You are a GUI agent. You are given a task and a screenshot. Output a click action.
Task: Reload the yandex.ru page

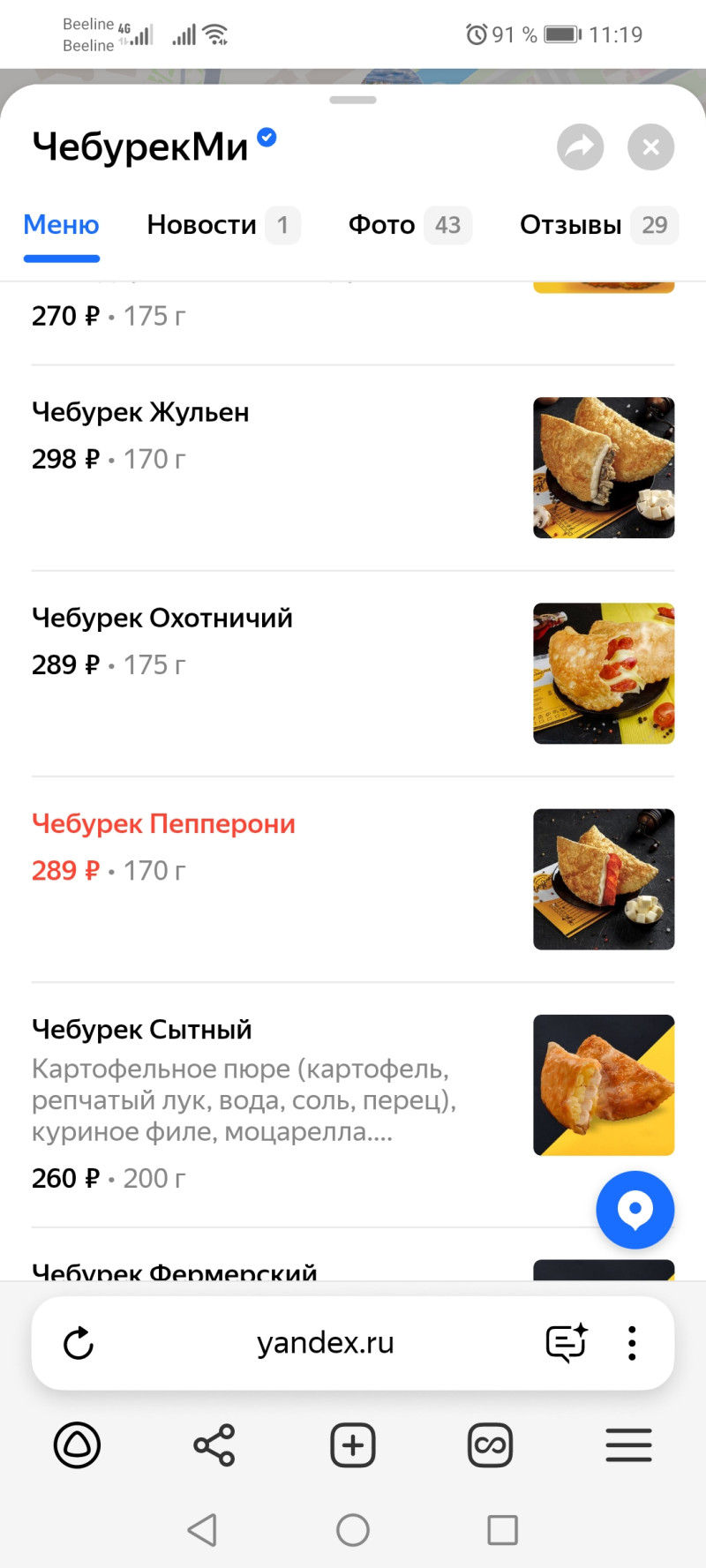(x=79, y=1343)
